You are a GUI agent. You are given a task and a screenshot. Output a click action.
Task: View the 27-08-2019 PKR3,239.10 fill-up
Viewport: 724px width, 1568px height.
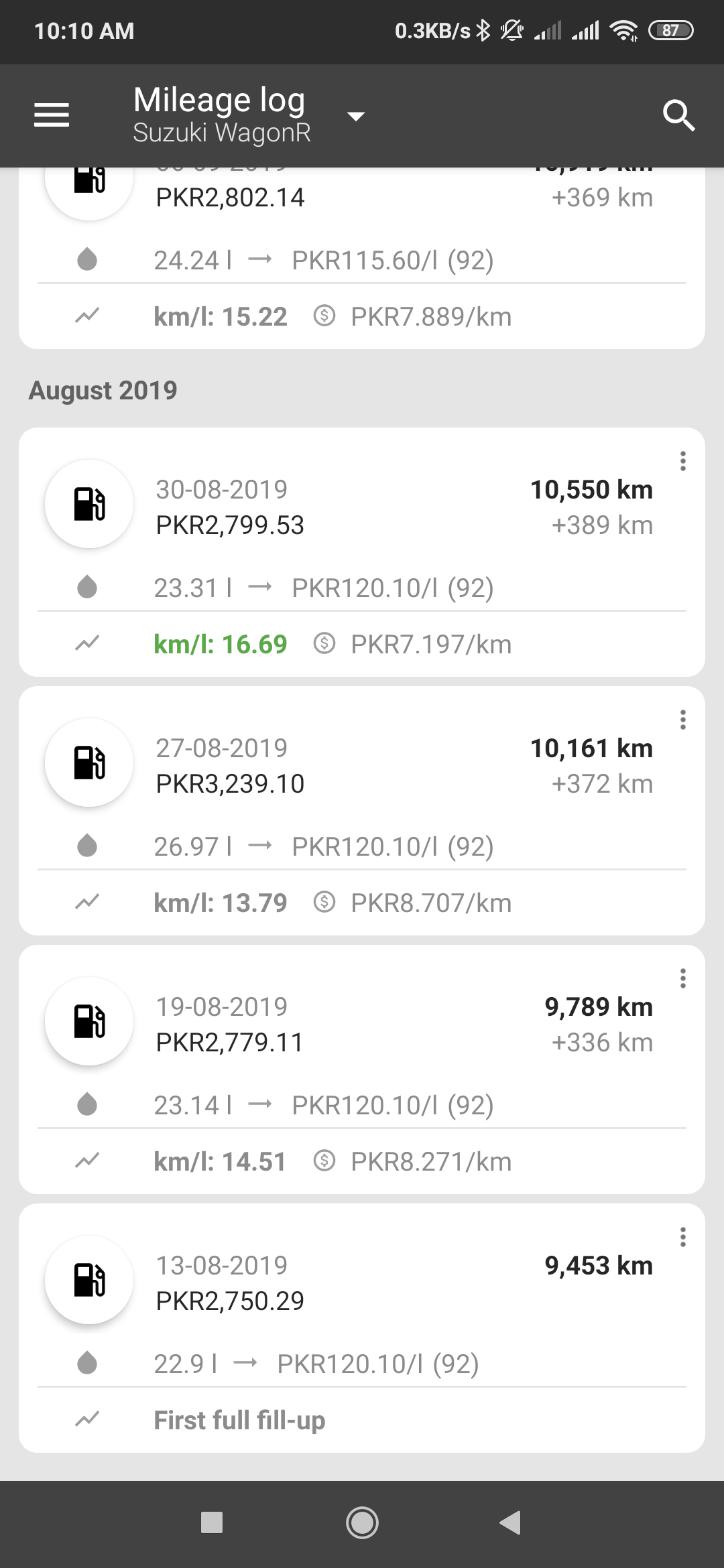tap(362, 811)
